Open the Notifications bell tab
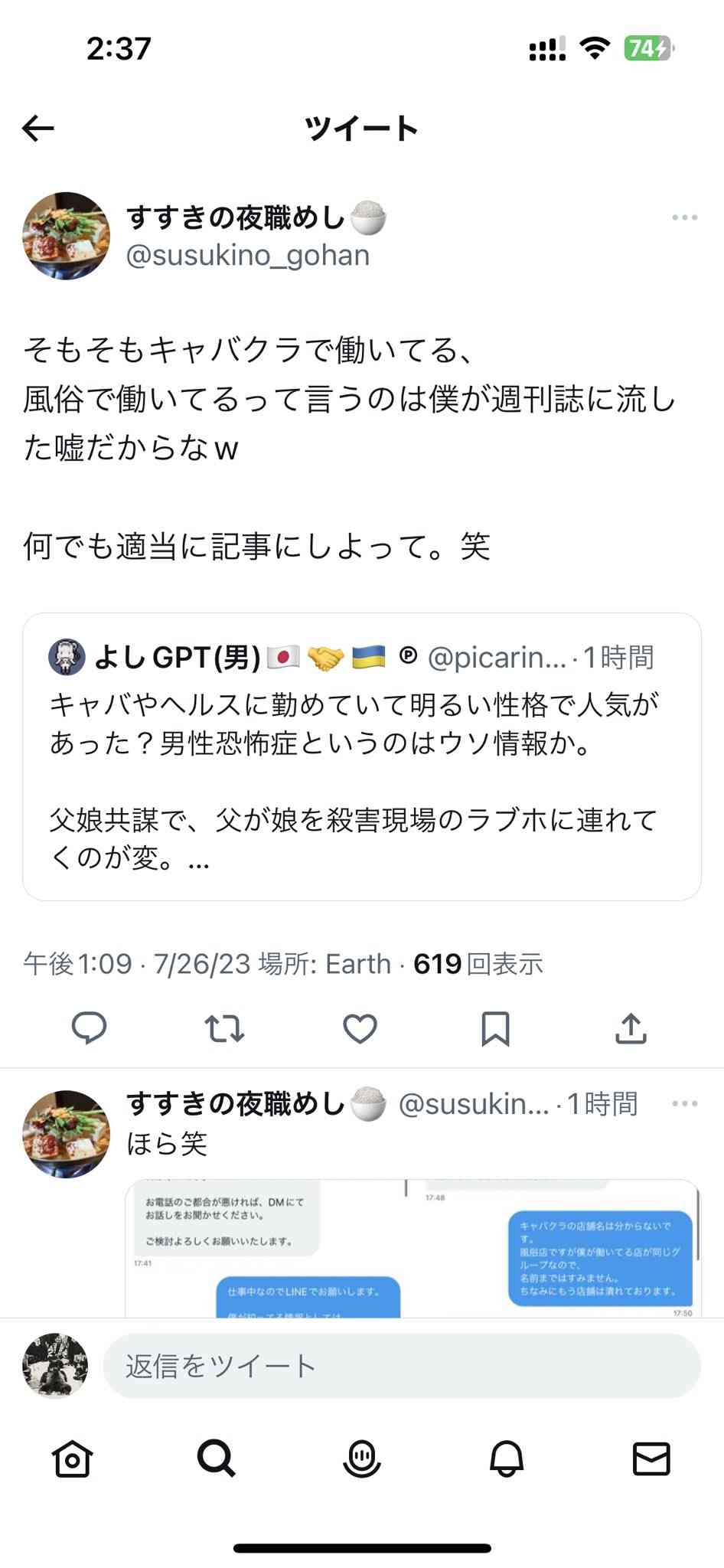 tap(506, 1459)
